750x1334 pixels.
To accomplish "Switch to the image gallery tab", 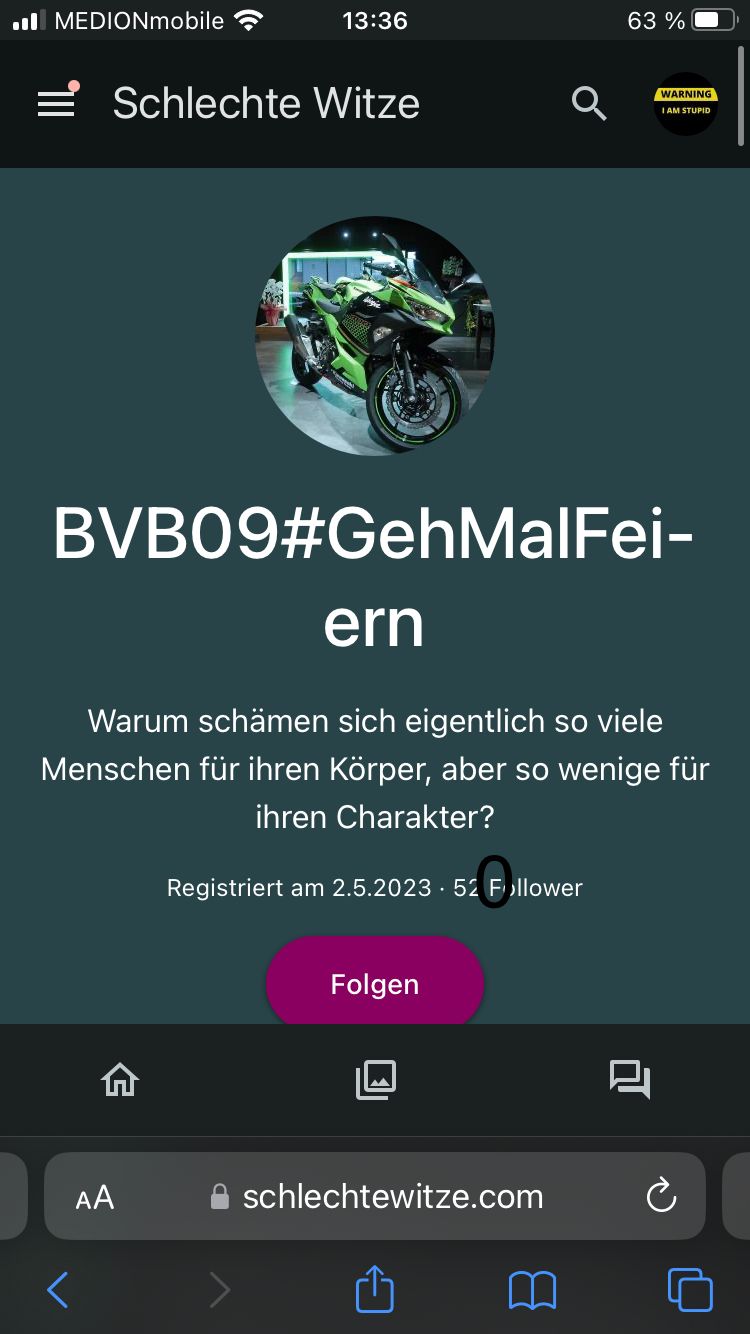I will (x=376, y=1079).
